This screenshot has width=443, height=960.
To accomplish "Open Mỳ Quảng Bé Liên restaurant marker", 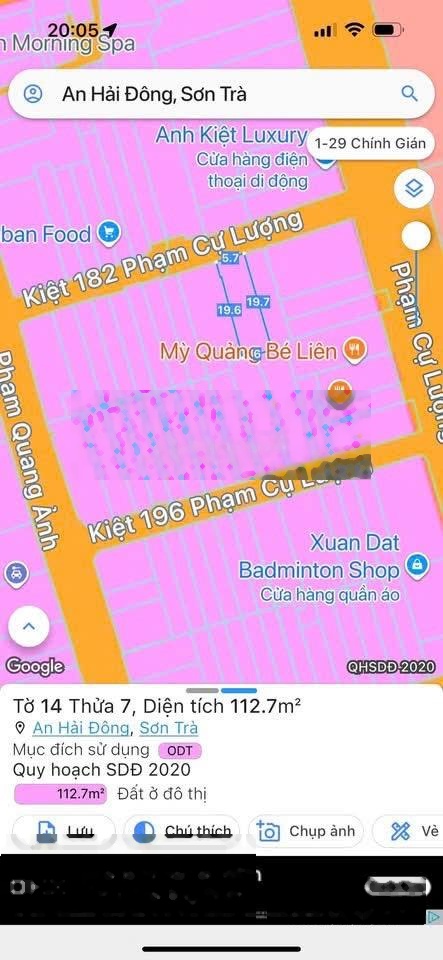I will point(355,351).
